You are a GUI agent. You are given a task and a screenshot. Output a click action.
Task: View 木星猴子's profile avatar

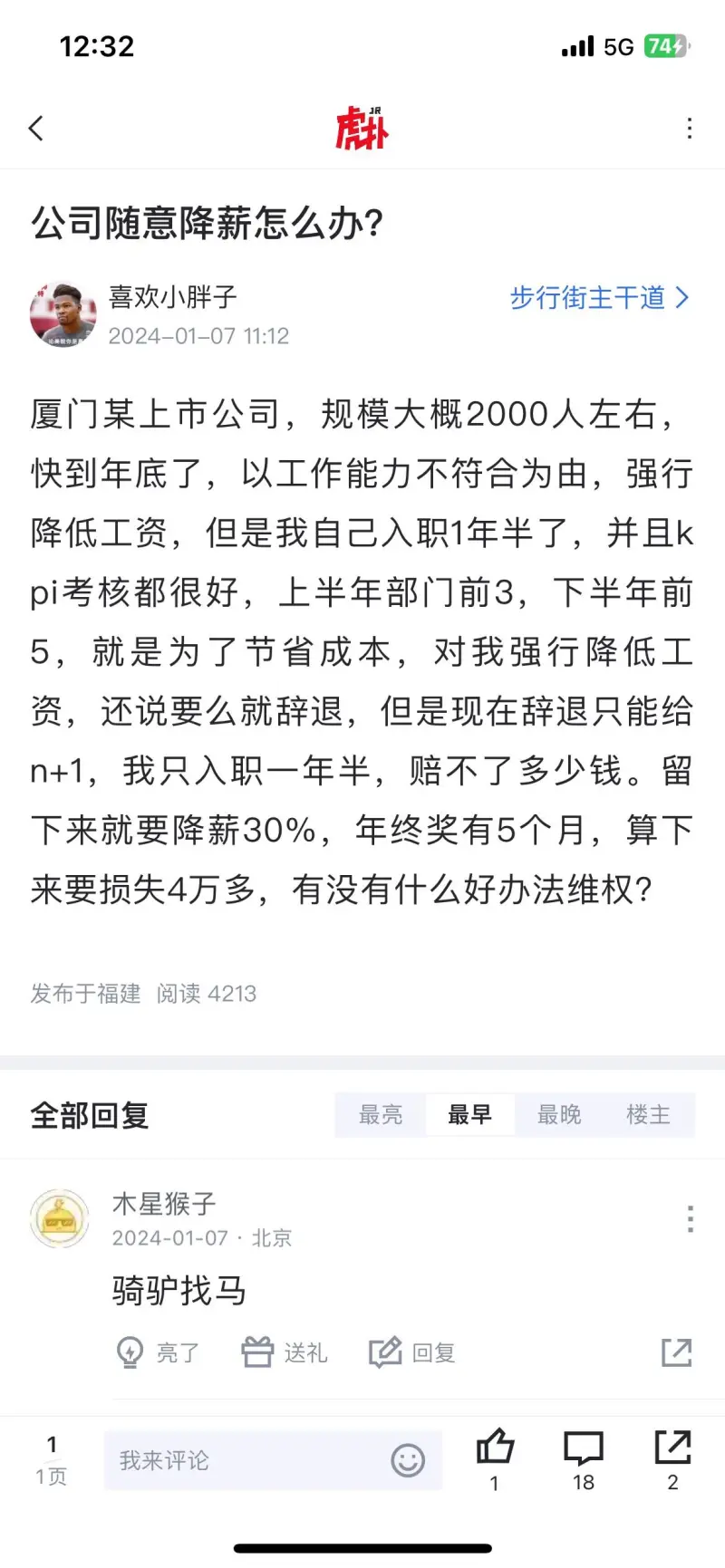coord(60,1218)
